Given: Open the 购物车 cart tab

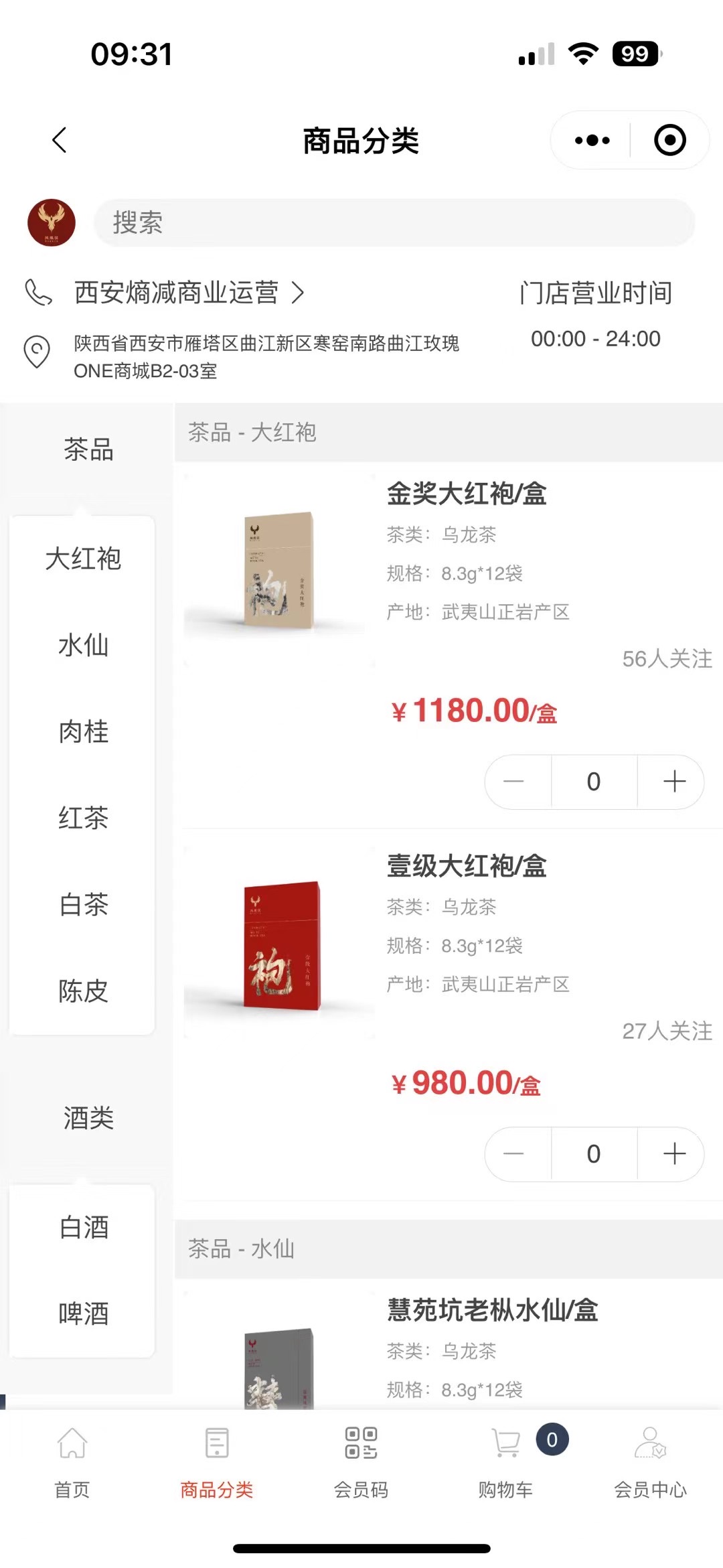Looking at the screenshot, I should click(506, 1462).
